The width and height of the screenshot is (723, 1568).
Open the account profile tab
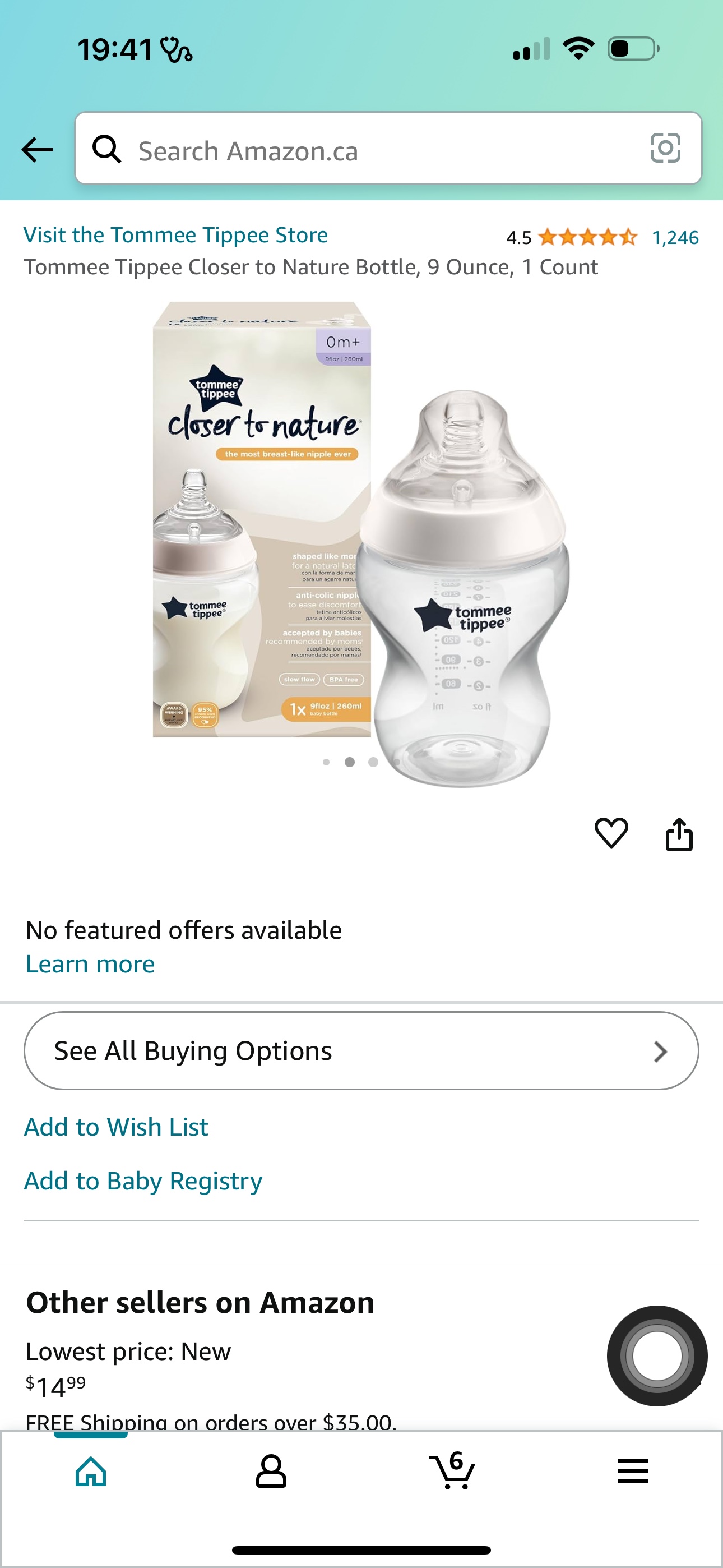tap(271, 1472)
